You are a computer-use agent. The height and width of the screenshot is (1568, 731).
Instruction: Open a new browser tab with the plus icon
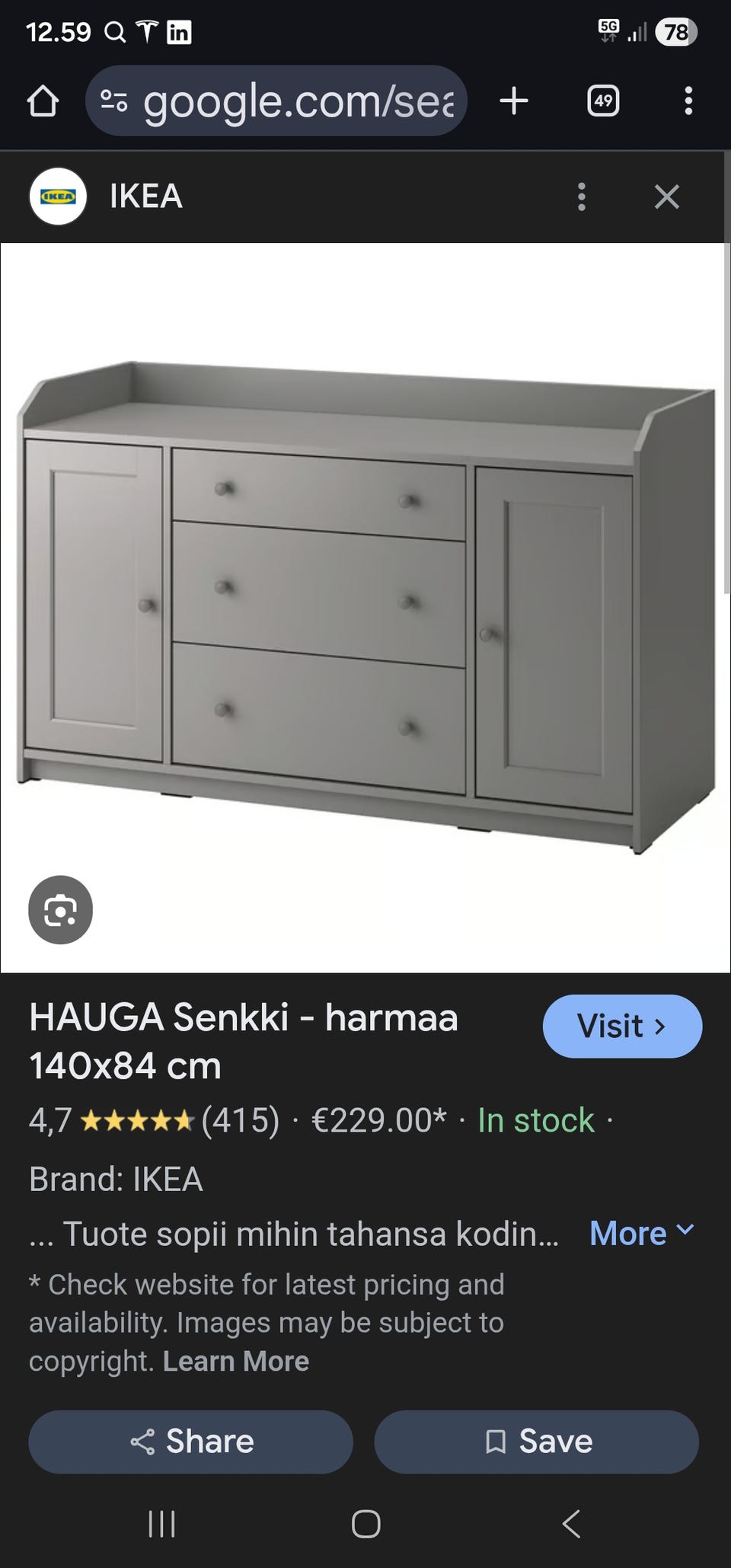[x=514, y=100]
